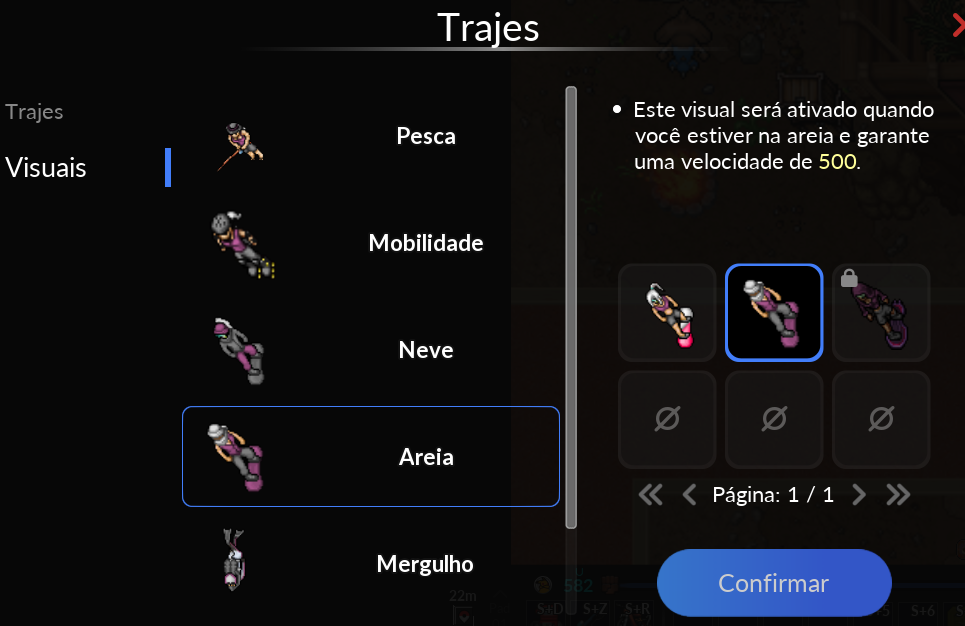Choose the pink ball visual tile

(667, 313)
